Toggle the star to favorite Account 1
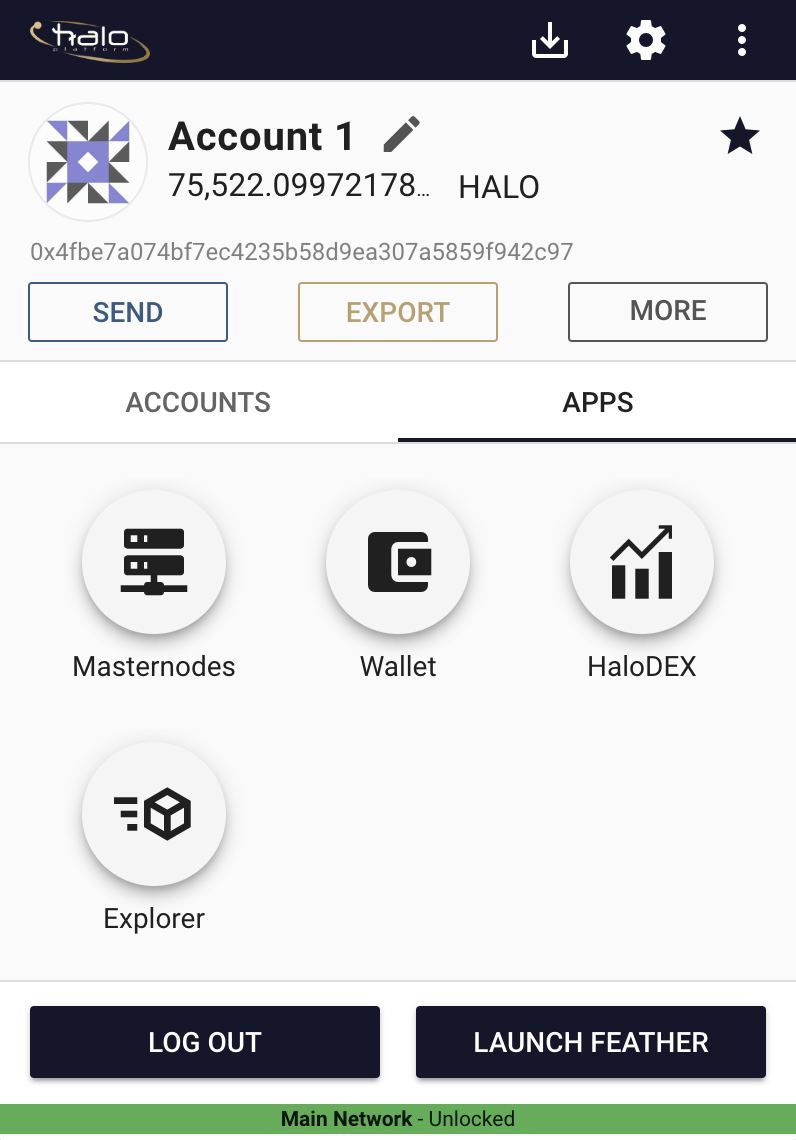The image size is (796, 1140). 739,136
